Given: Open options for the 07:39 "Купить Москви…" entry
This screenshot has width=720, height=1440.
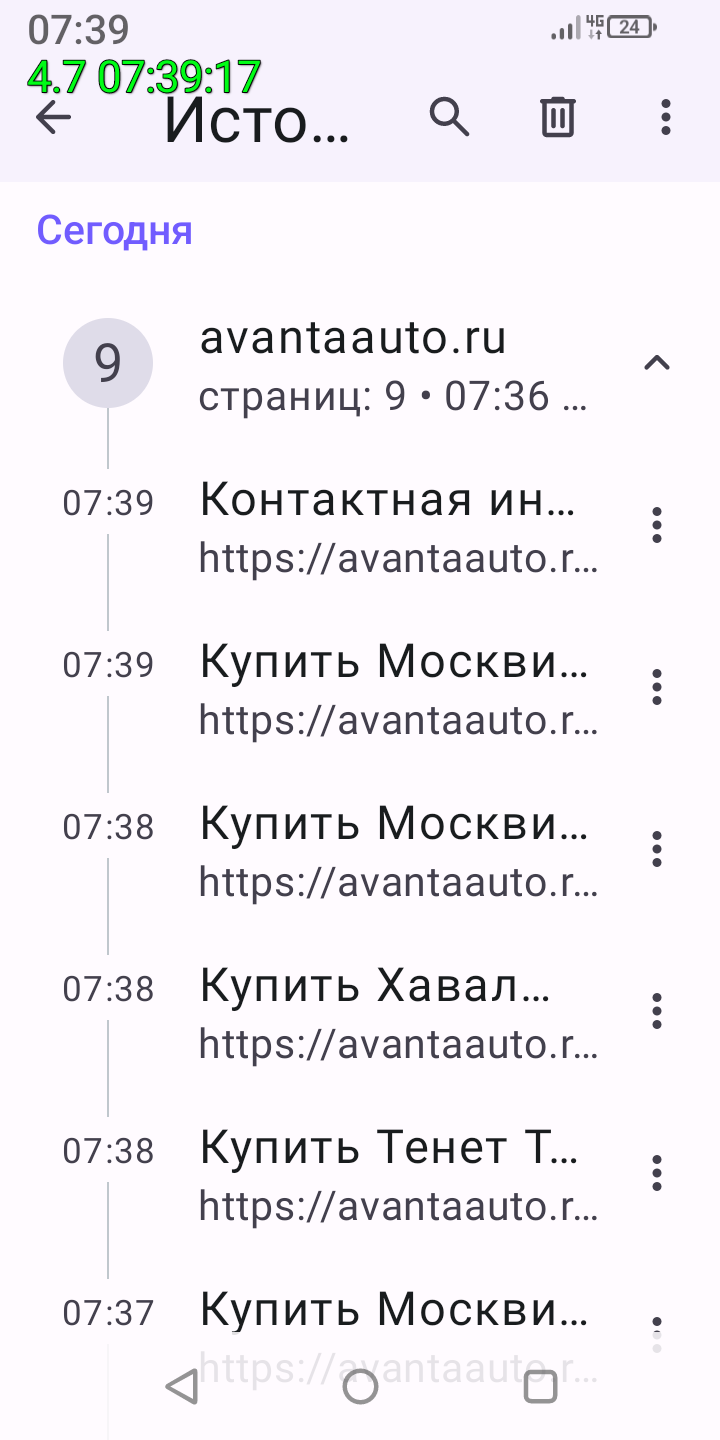Looking at the screenshot, I should (657, 687).
